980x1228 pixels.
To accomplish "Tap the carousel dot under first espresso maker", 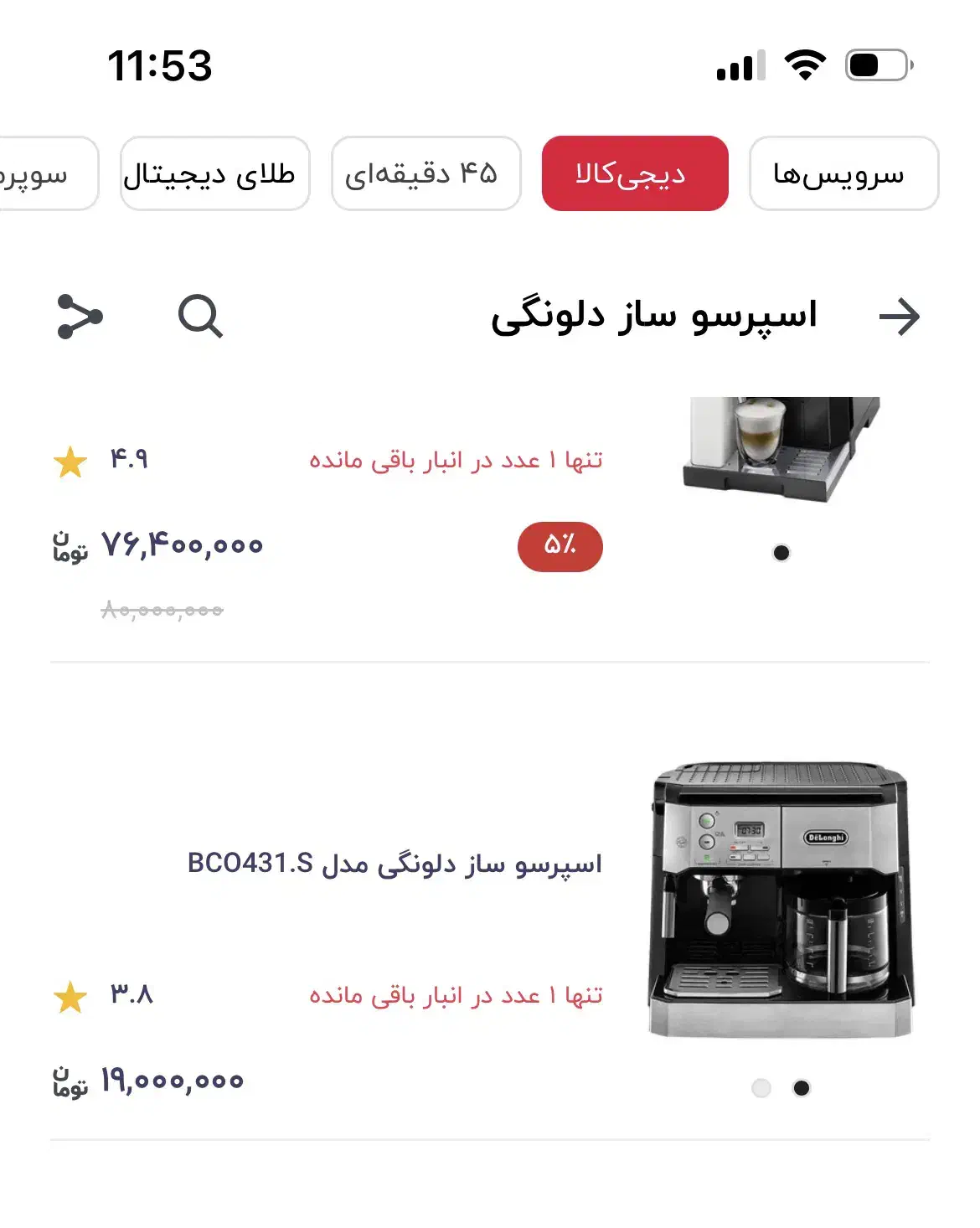I will [780, 553].
